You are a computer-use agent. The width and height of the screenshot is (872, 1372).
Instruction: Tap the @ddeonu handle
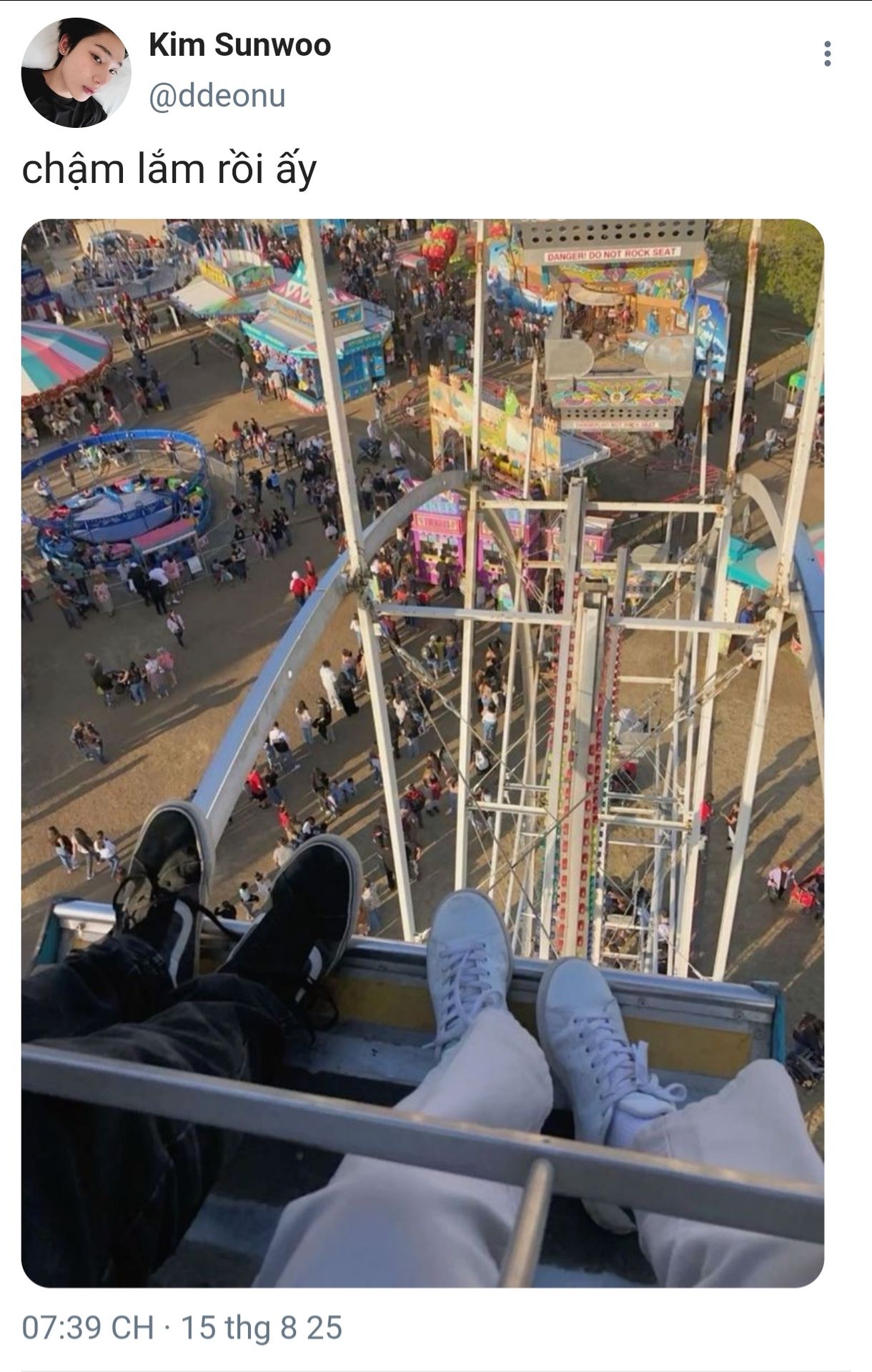point(217,96)
